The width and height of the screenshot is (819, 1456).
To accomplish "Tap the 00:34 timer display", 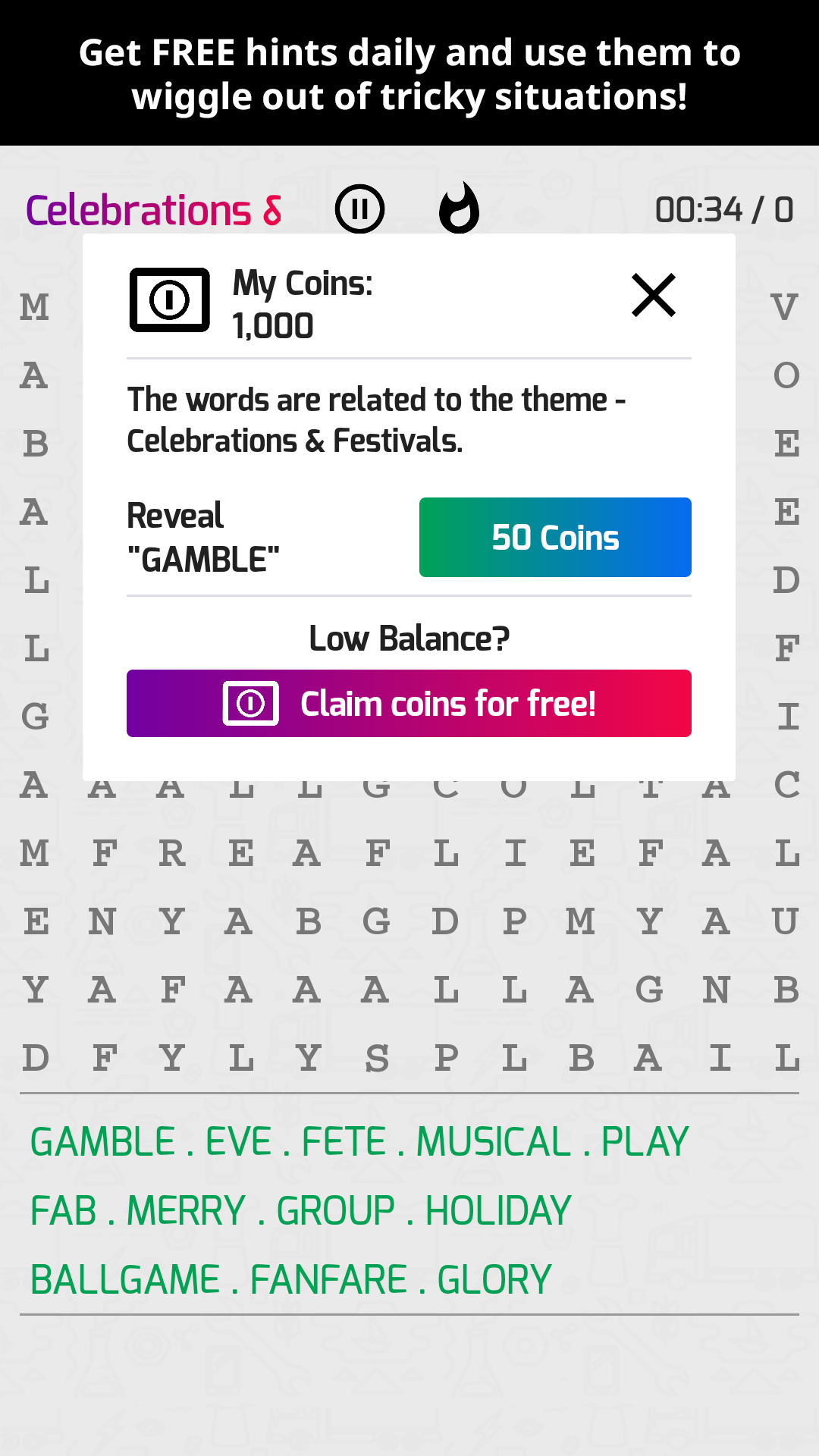I will [x=723, y=209].
